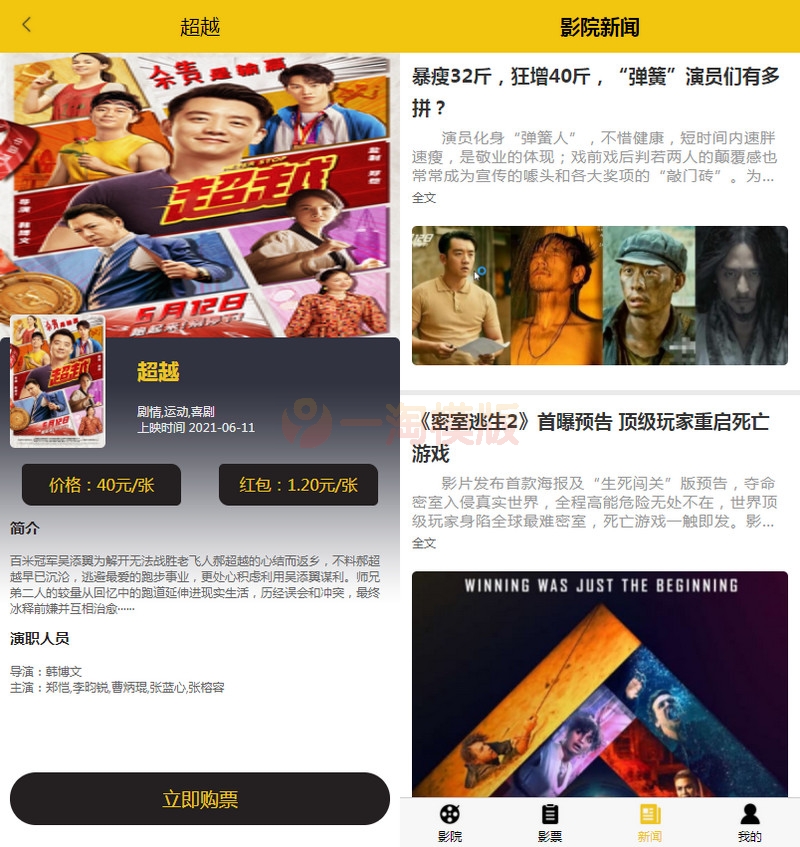
Task: Read 全文 of the 弹簧 actors article
Action: pyautogui.click(x=424, y=198)
